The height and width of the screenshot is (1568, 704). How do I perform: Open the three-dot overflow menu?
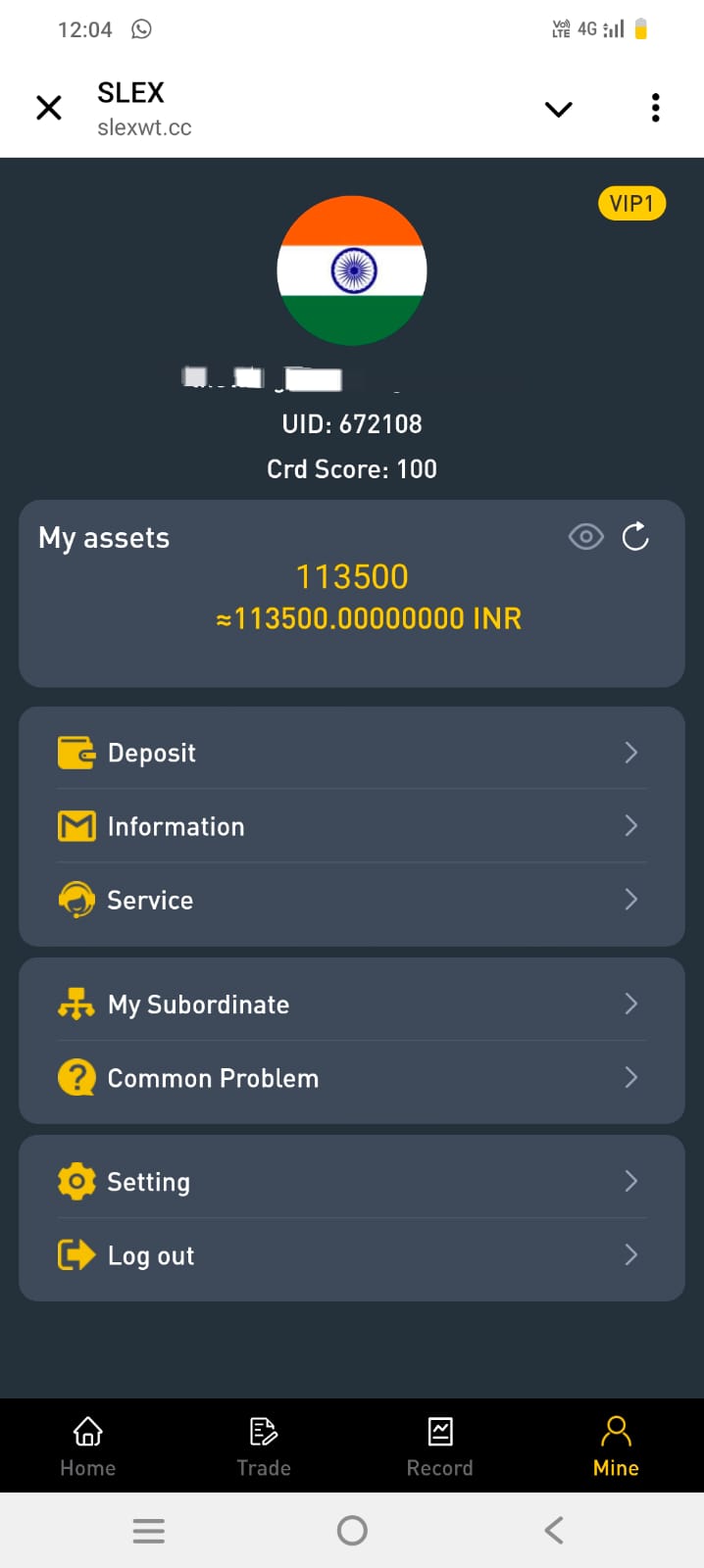tap(655, 108)
